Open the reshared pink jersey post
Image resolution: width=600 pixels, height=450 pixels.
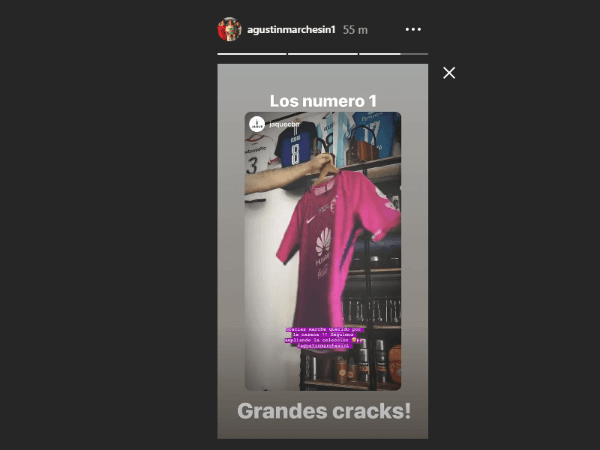(322, 250)
